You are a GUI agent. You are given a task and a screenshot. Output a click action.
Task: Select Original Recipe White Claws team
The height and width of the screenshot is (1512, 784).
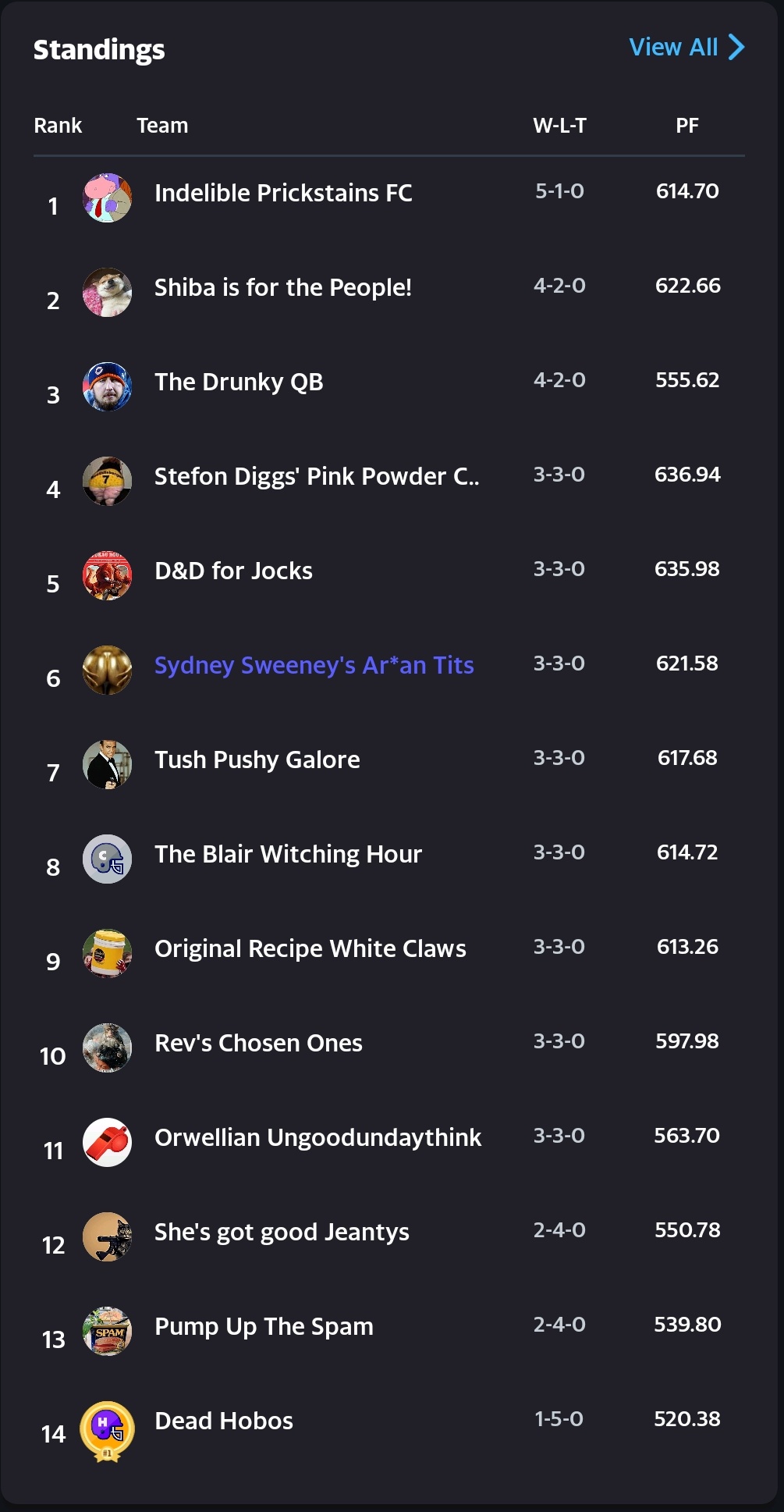pyautogui.click(x=310, y=948)
